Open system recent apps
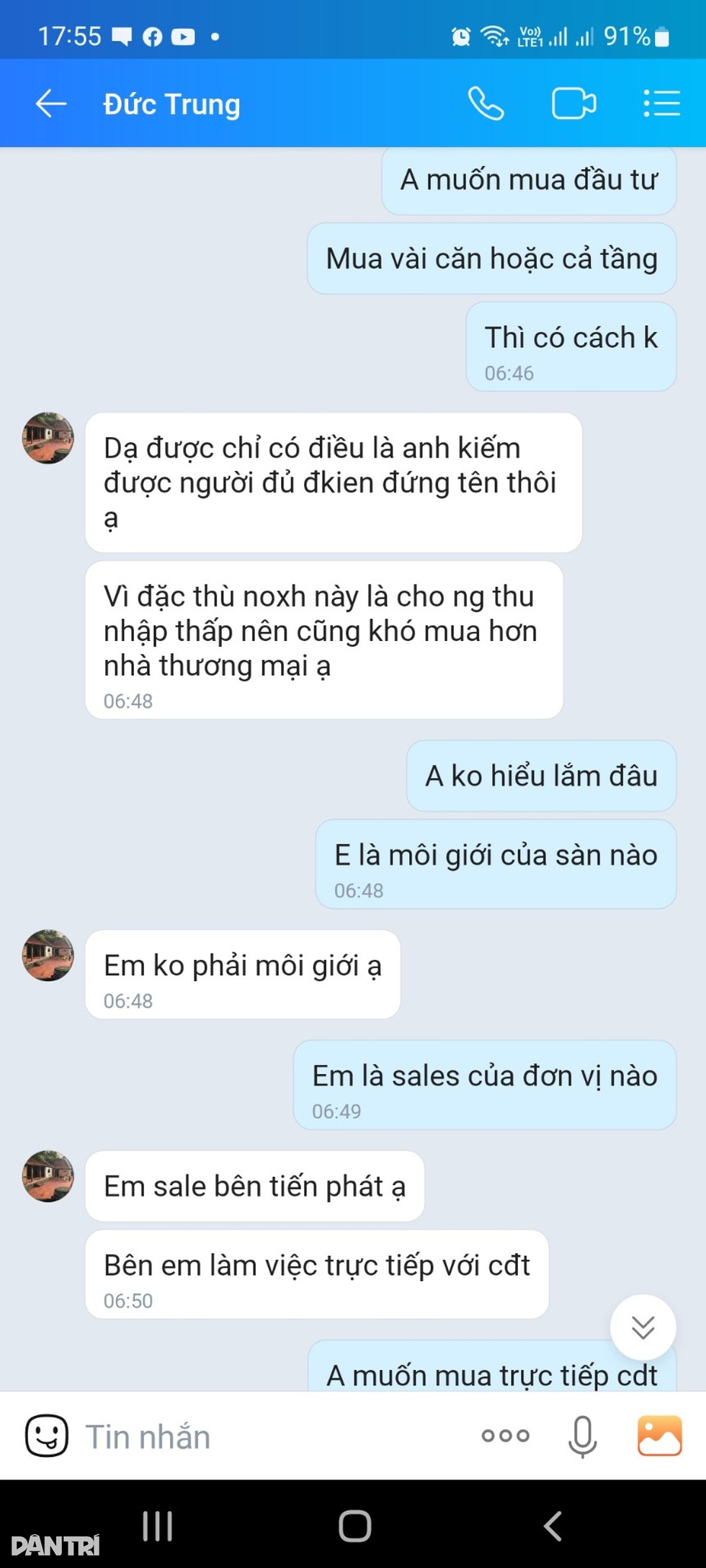Image resolution: width=706 pixels, height=1568 pixels. click(157, 1526)
